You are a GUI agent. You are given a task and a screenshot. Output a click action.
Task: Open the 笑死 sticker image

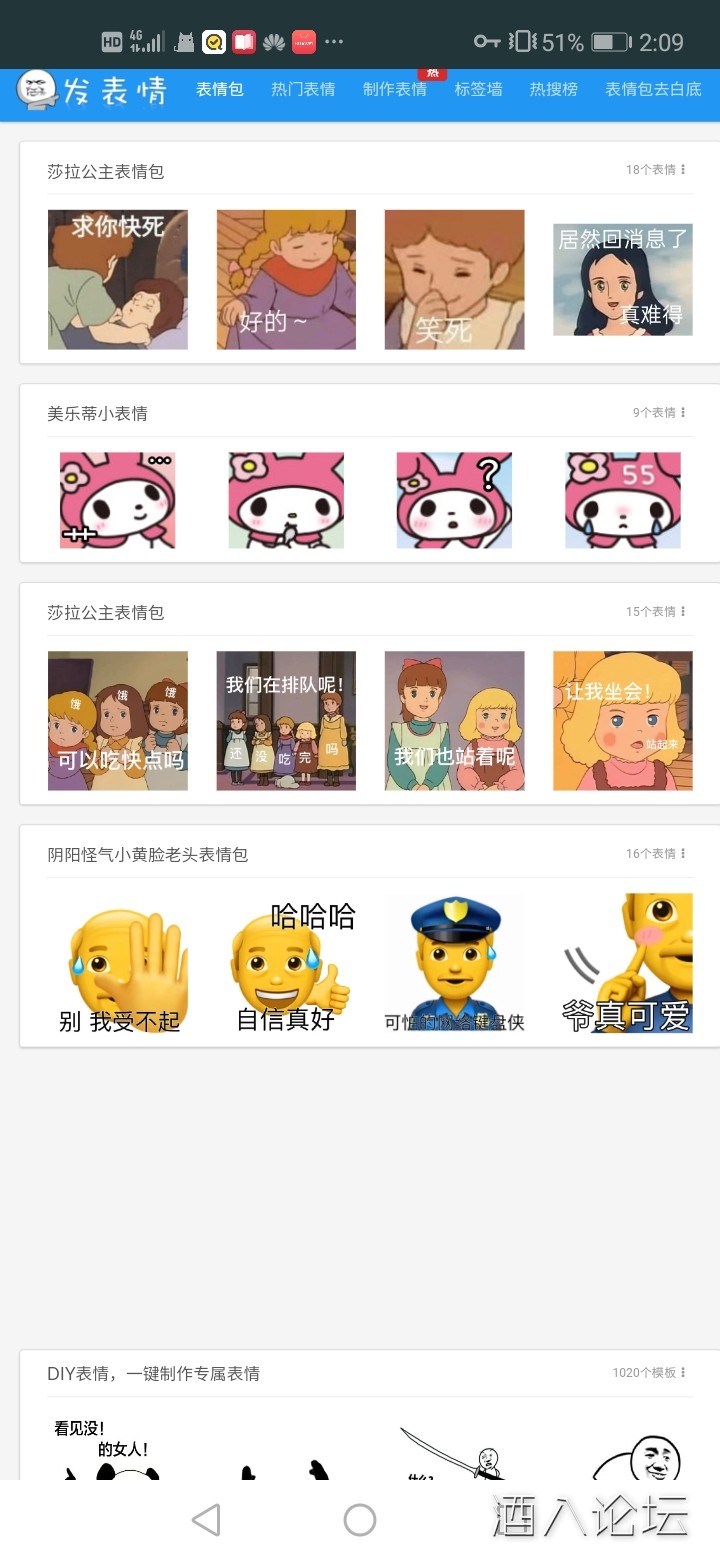(454, 279)
